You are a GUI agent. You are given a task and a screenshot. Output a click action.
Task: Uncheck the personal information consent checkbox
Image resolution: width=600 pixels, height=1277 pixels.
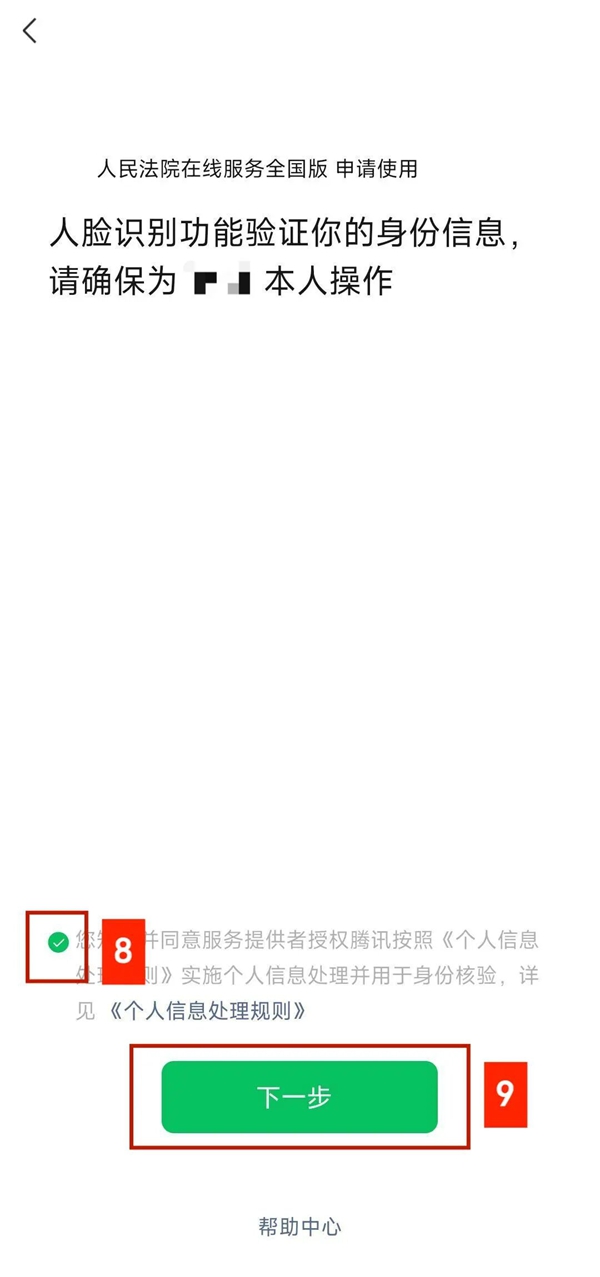click(x=59, y=942)
